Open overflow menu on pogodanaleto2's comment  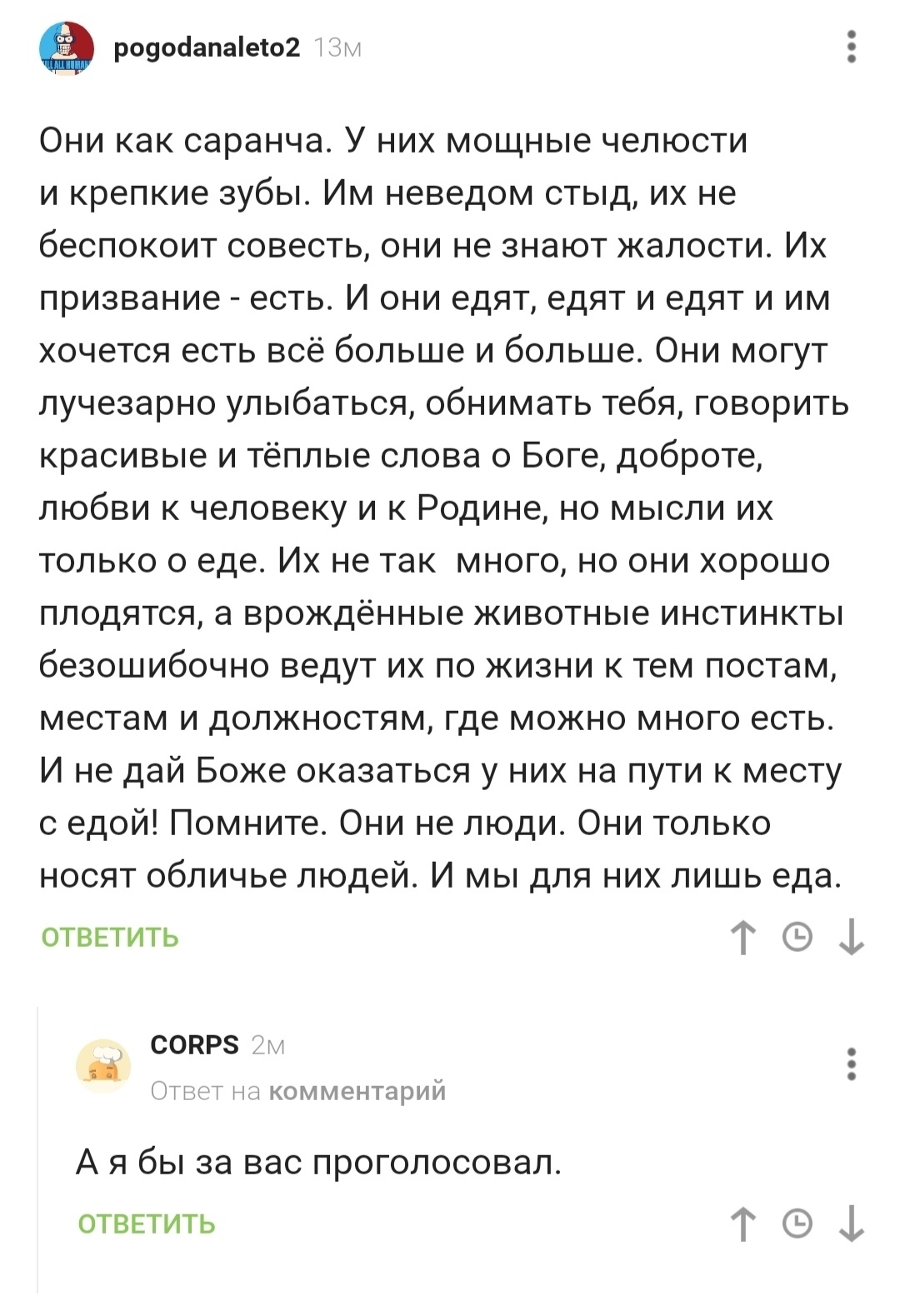coord(851,48)
